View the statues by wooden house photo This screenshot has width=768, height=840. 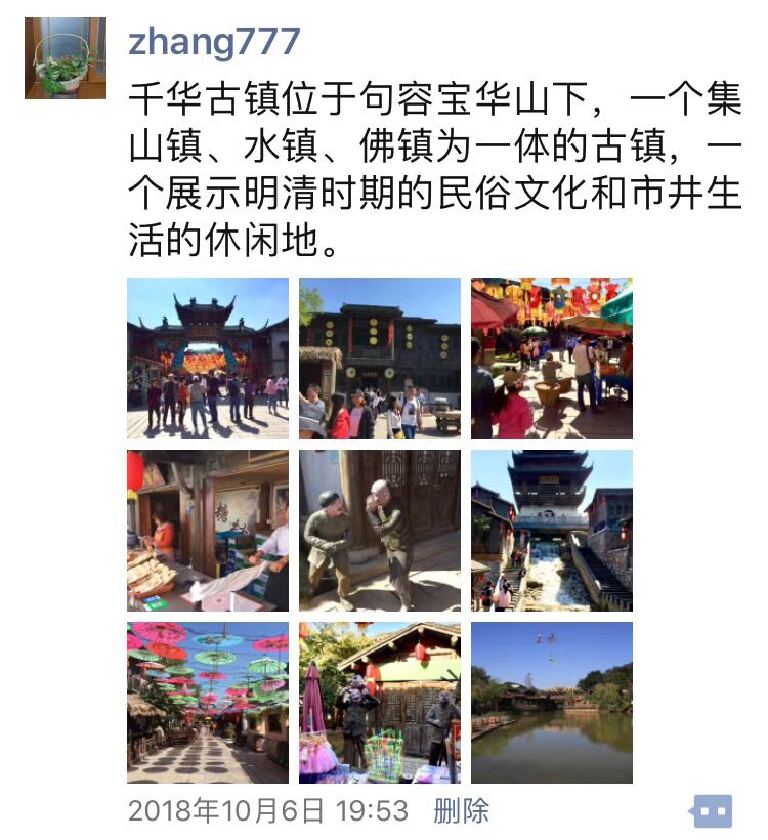[380, 702]
